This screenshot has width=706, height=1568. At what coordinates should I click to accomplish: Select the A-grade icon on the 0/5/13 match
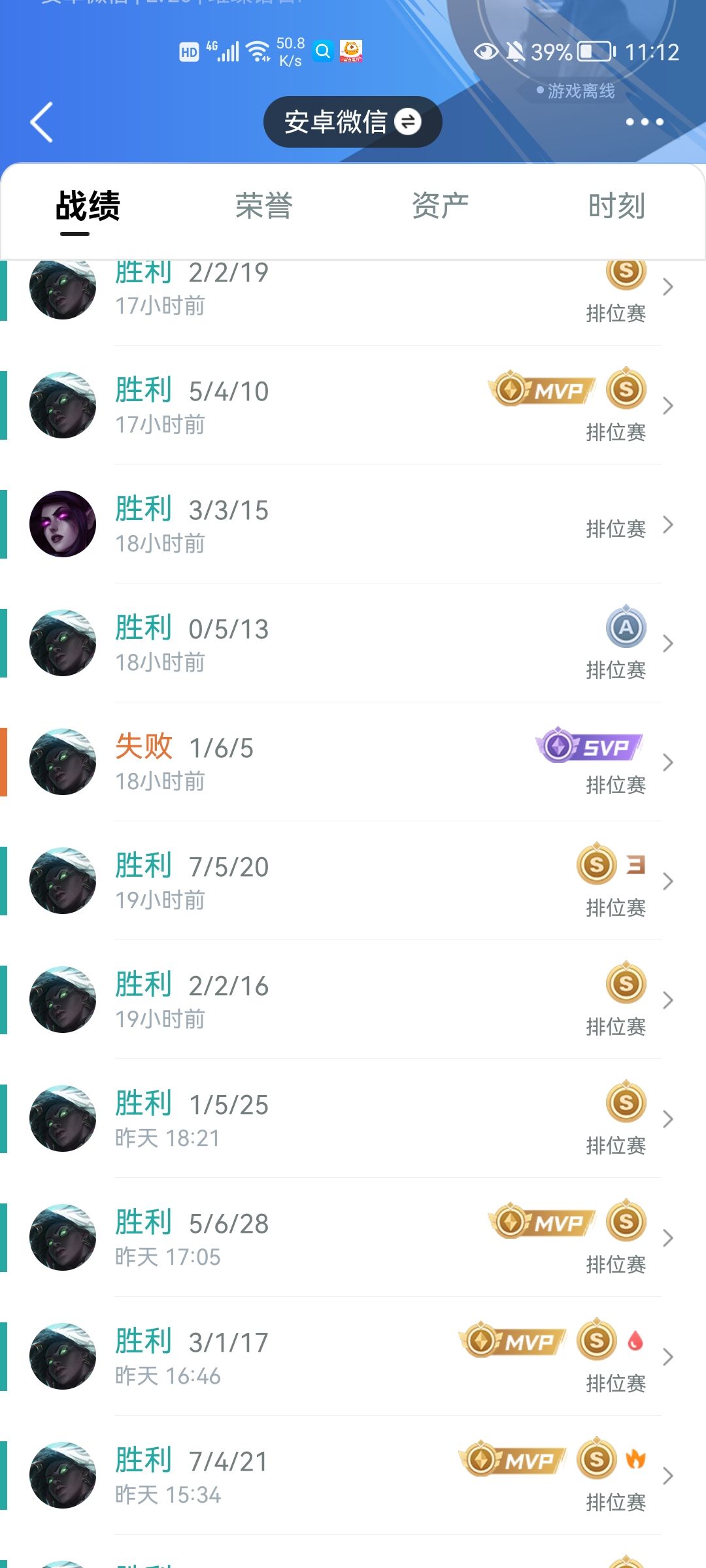pyautogui.click(x=626, y=626)
